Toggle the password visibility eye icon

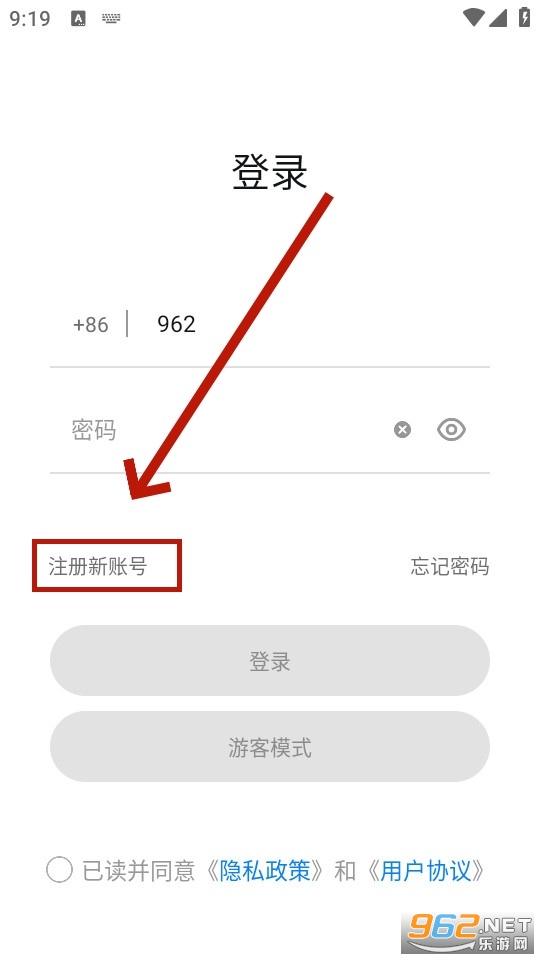[x=451, y=430]
